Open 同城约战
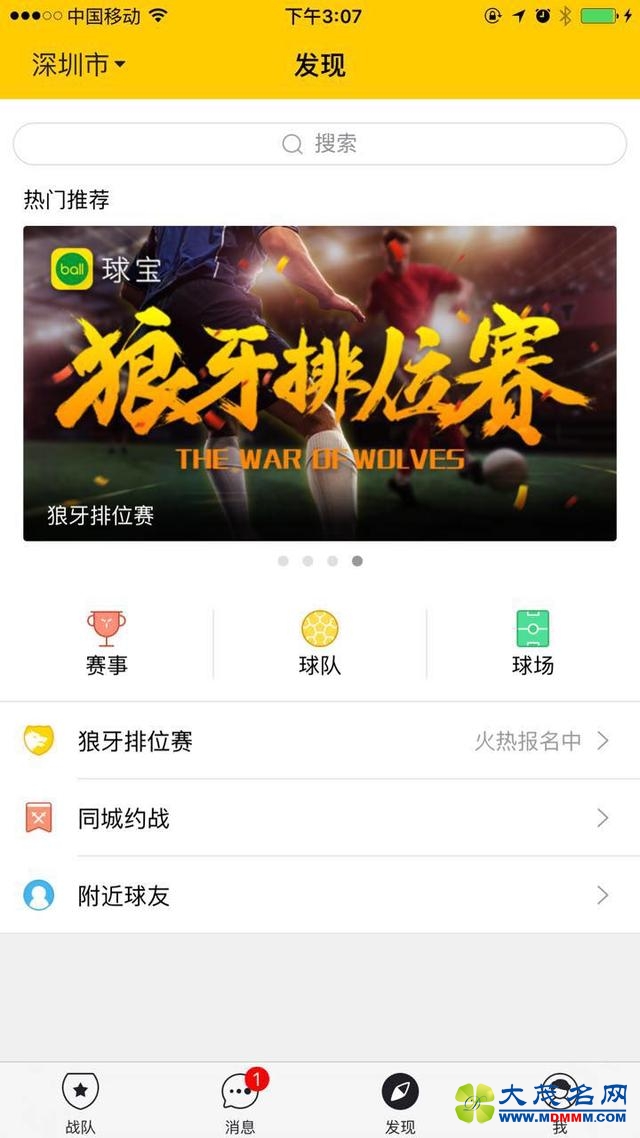 click(320, 818)
